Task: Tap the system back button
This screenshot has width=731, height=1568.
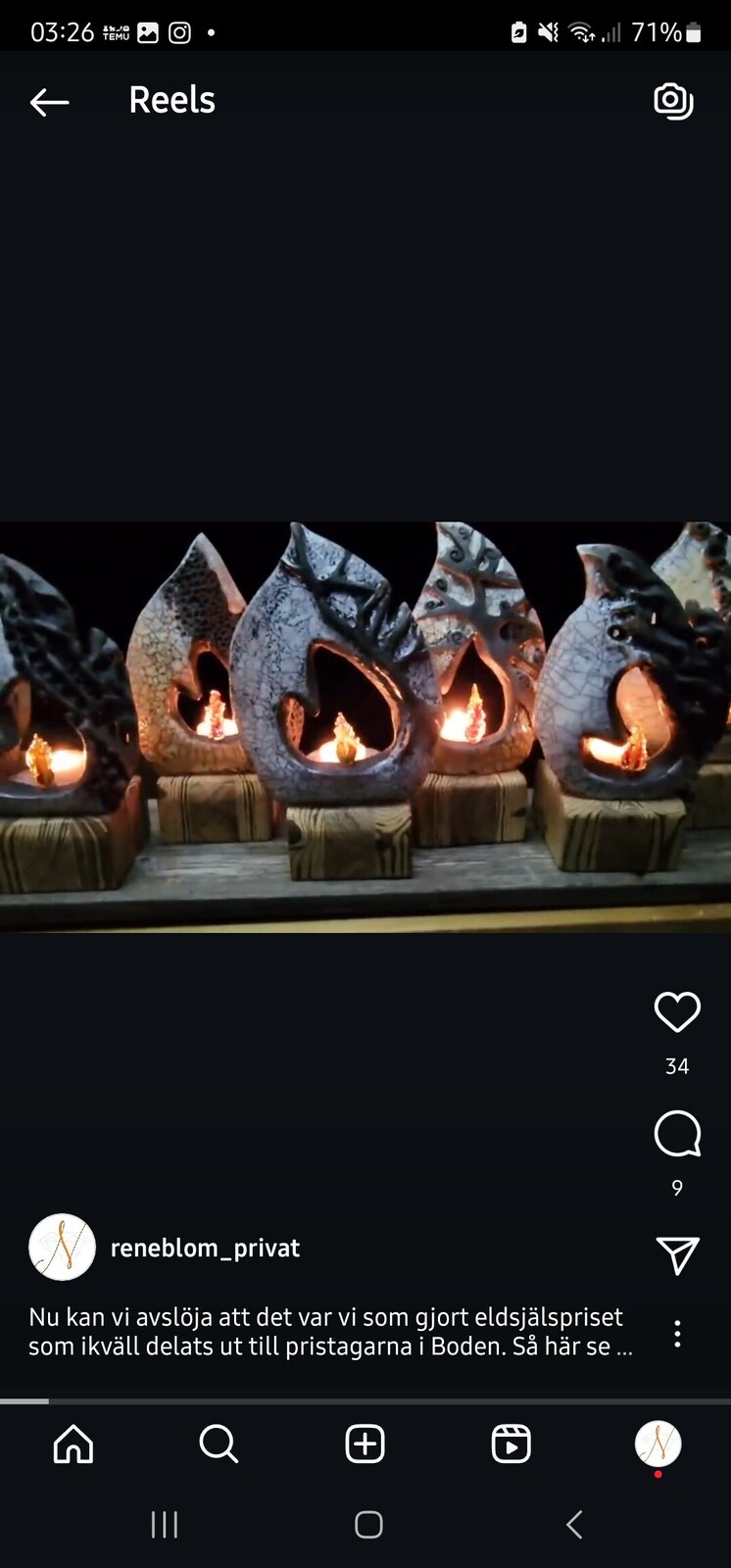Action: pos(574,1524)
